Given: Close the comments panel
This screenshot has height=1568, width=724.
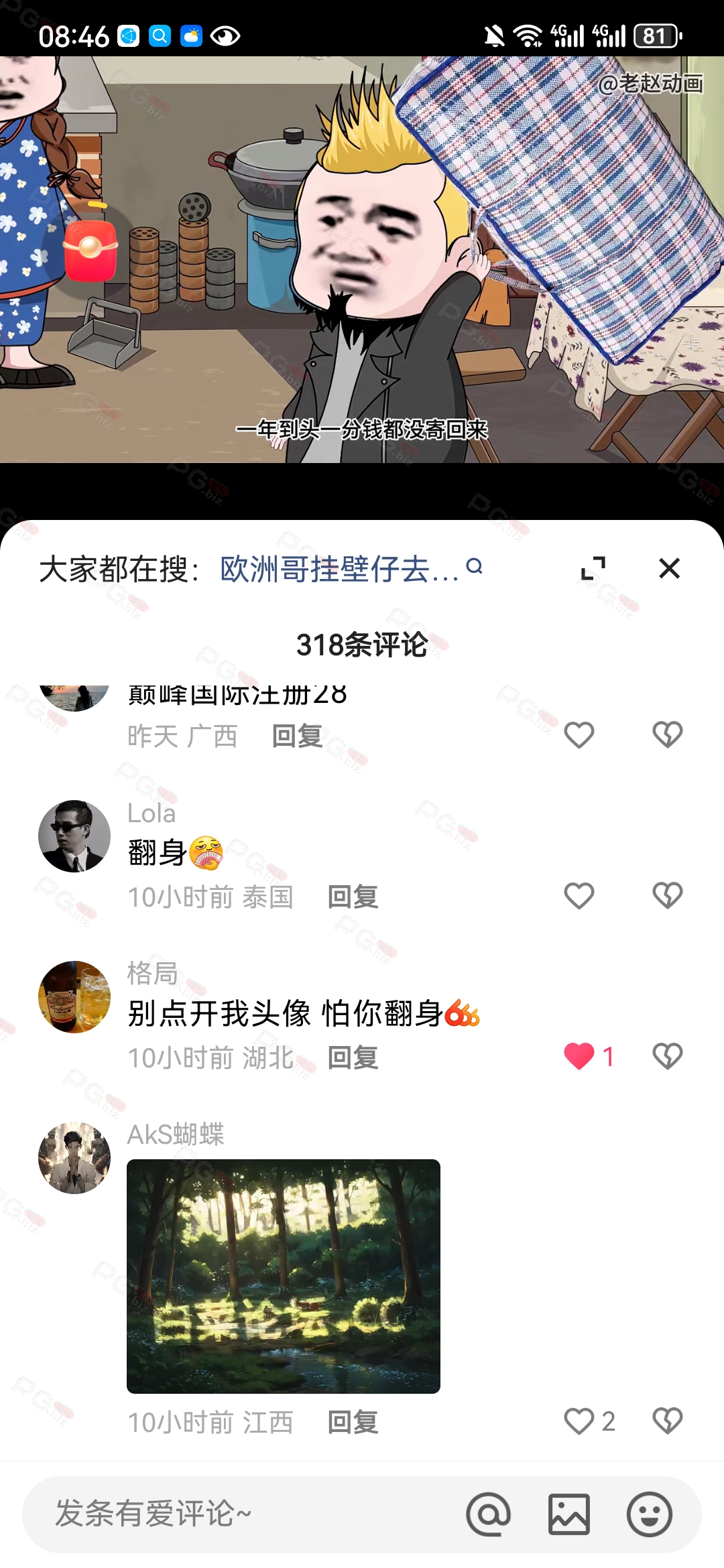Looking at the screenshot, I should click(669, 568).
